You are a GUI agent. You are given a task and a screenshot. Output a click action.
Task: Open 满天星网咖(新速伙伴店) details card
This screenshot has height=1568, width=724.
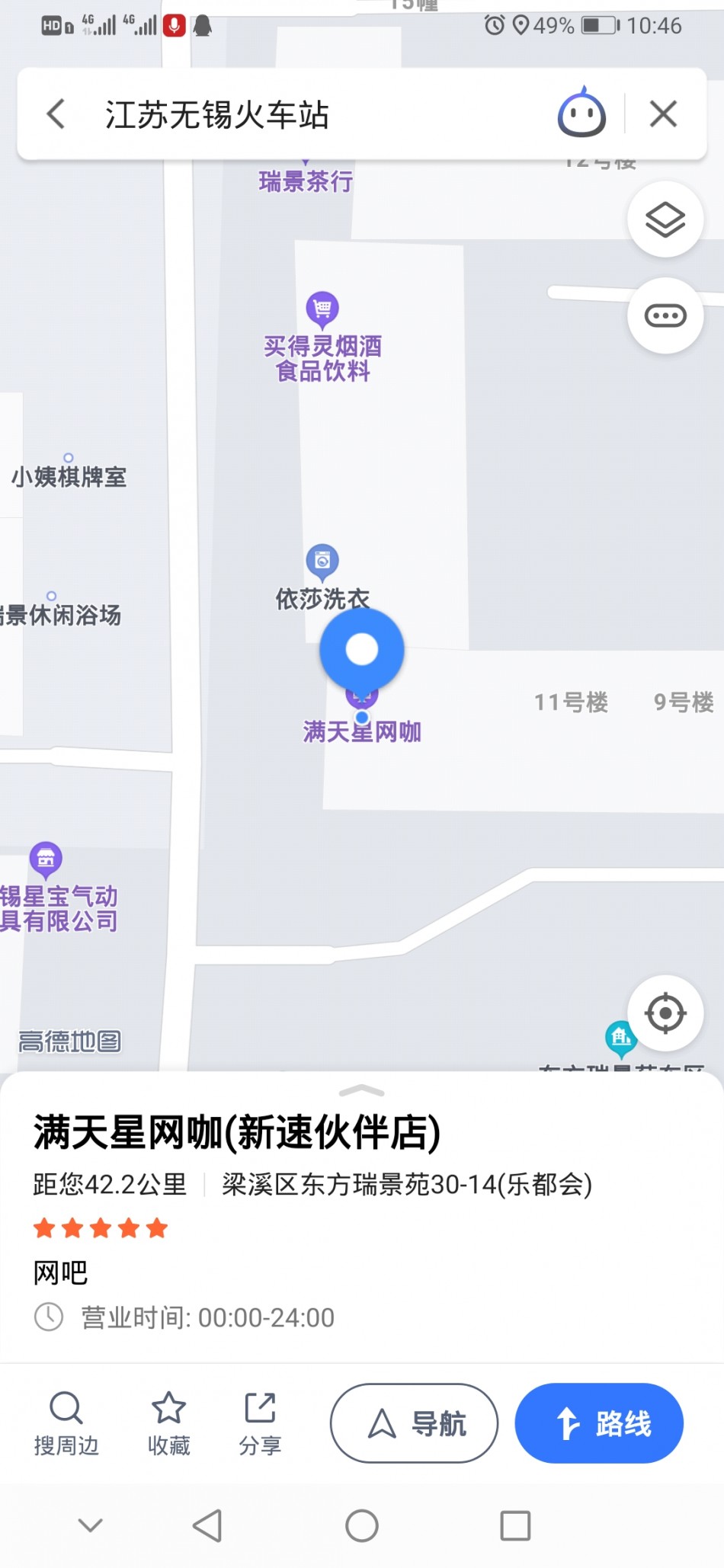236,1132
